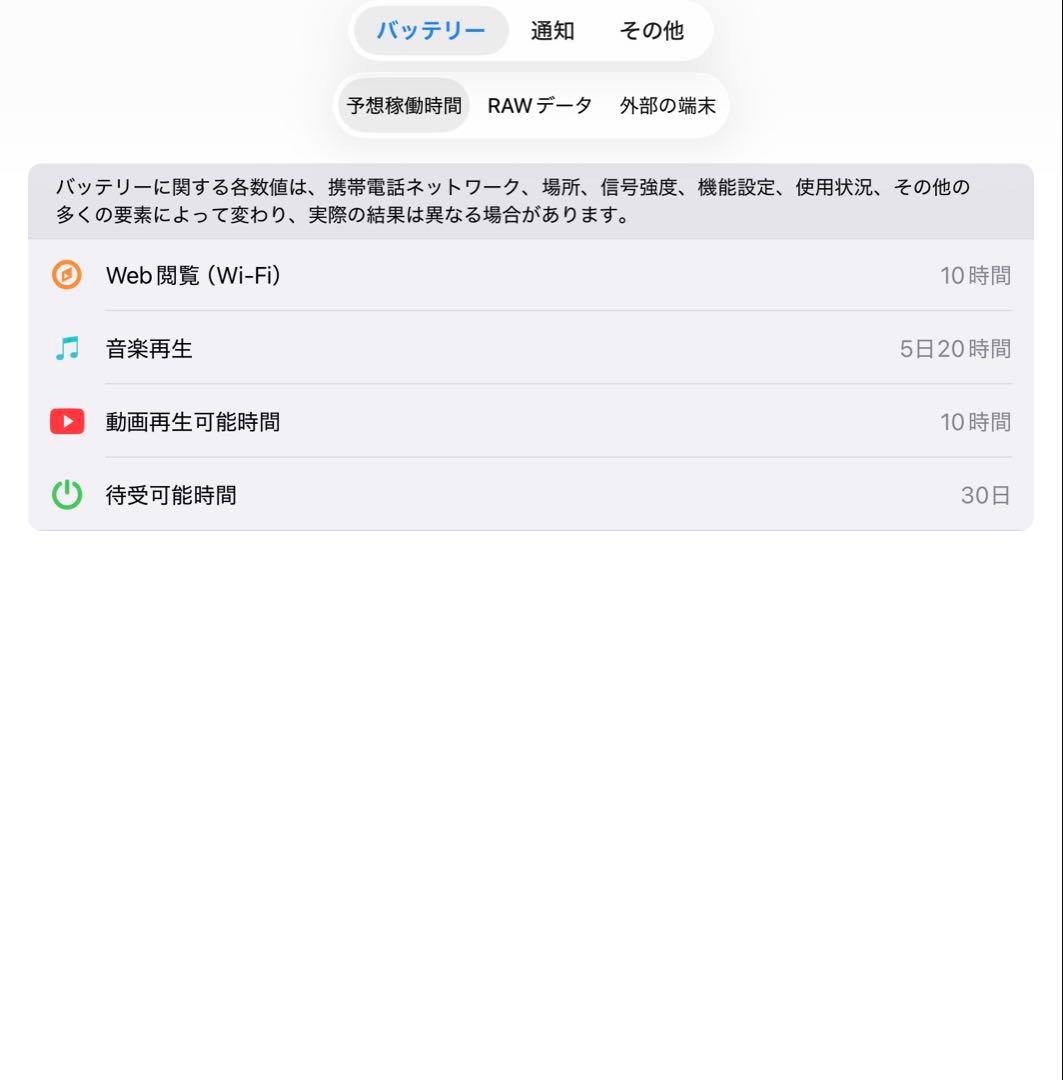This screenshot has height=1080, width=1063.
Task: Switch to the RAWデータ view
Action: pyautogui.click(x=540, y=105)
